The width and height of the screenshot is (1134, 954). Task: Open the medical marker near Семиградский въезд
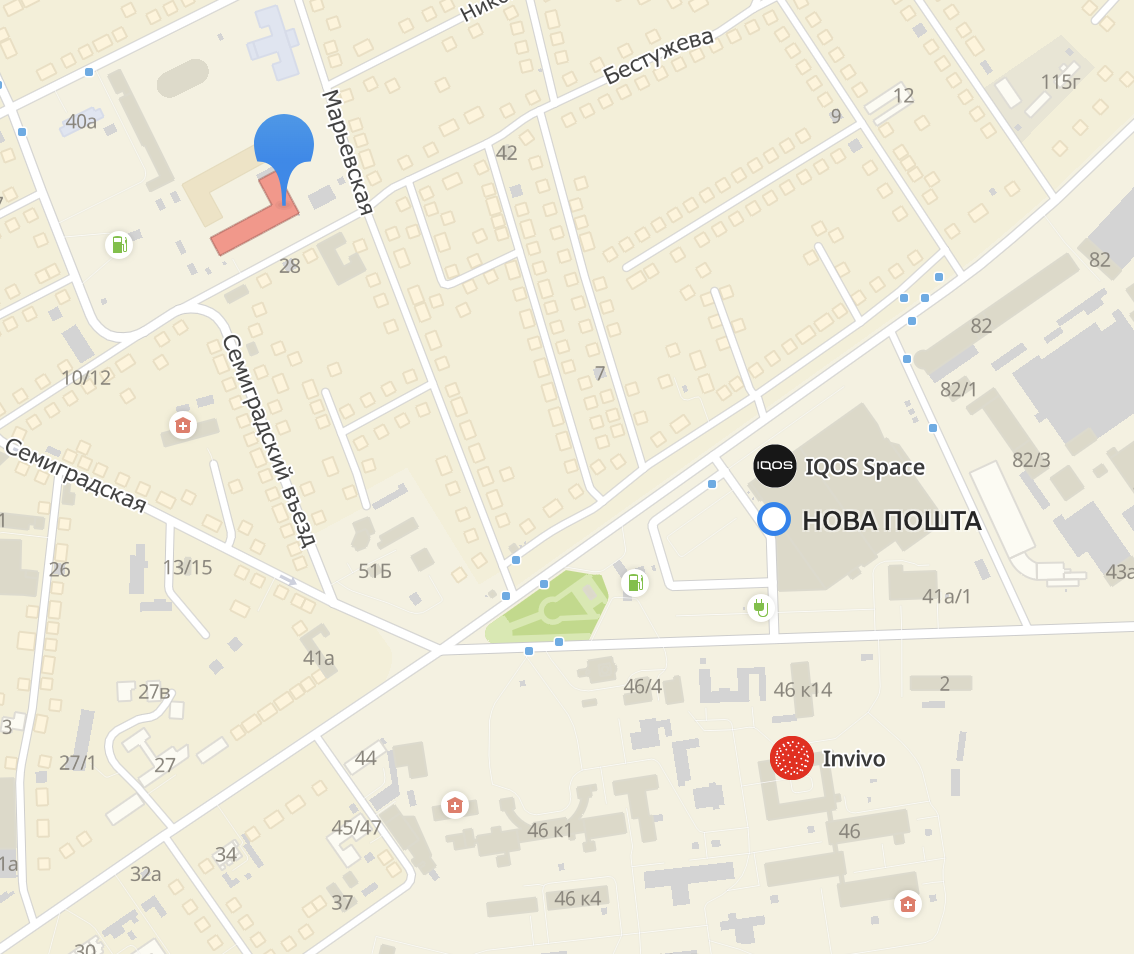click(183, 426)
